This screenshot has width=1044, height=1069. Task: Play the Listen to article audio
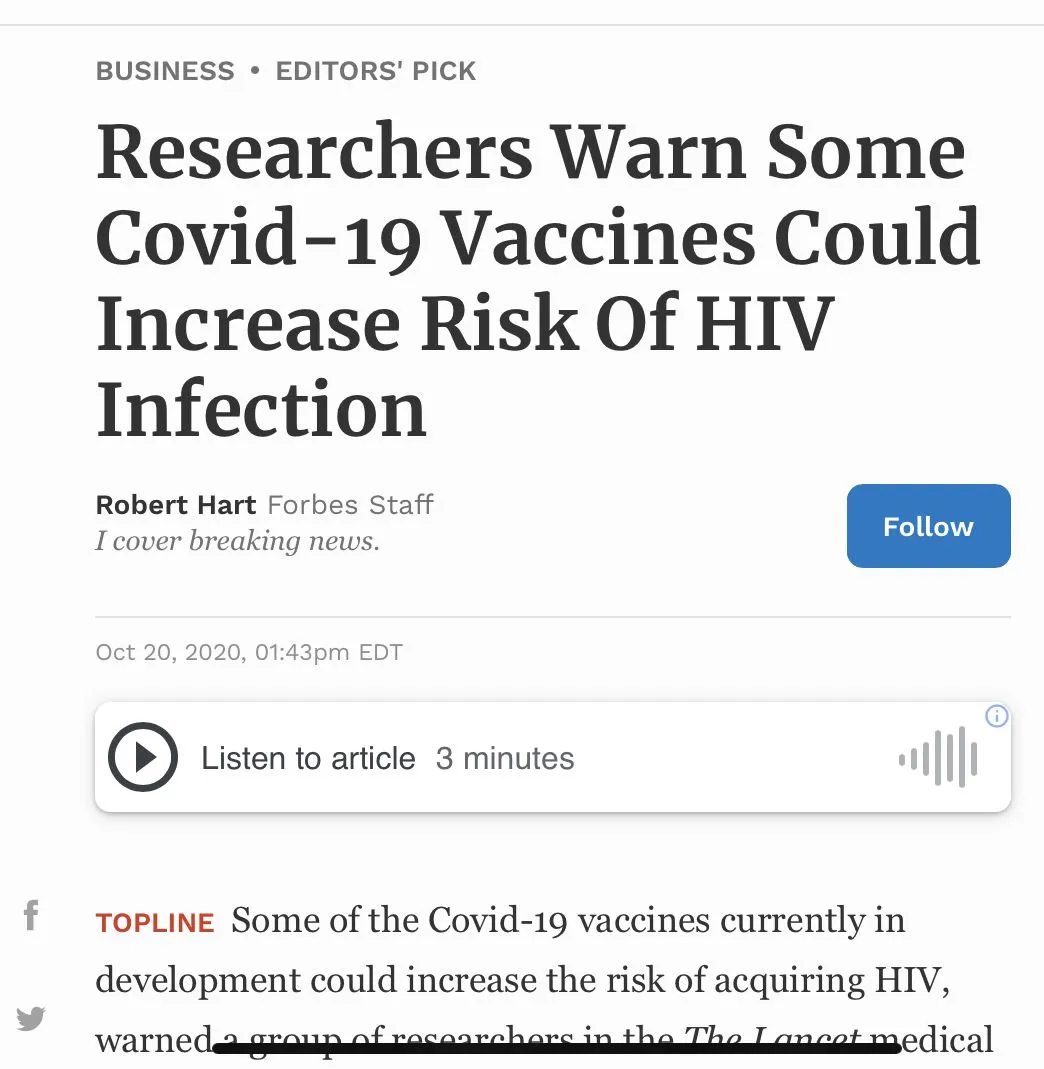click(x=143, y=758)
